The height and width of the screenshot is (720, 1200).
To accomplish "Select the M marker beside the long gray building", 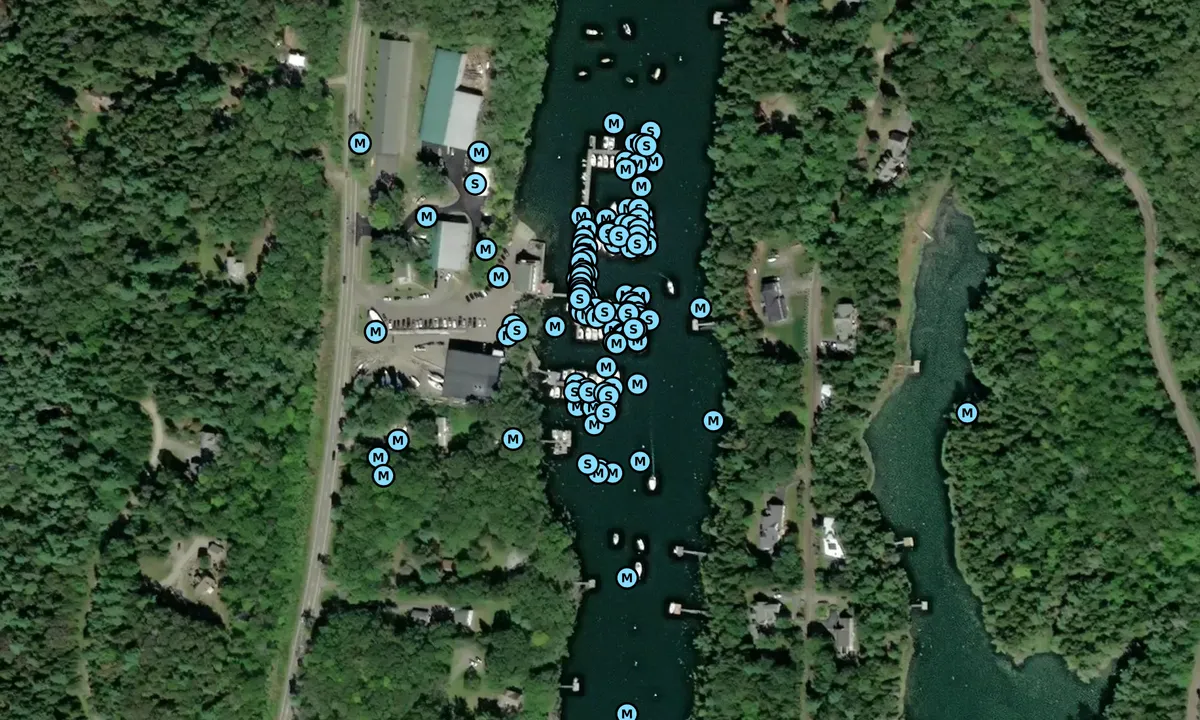I will [360, 143].
